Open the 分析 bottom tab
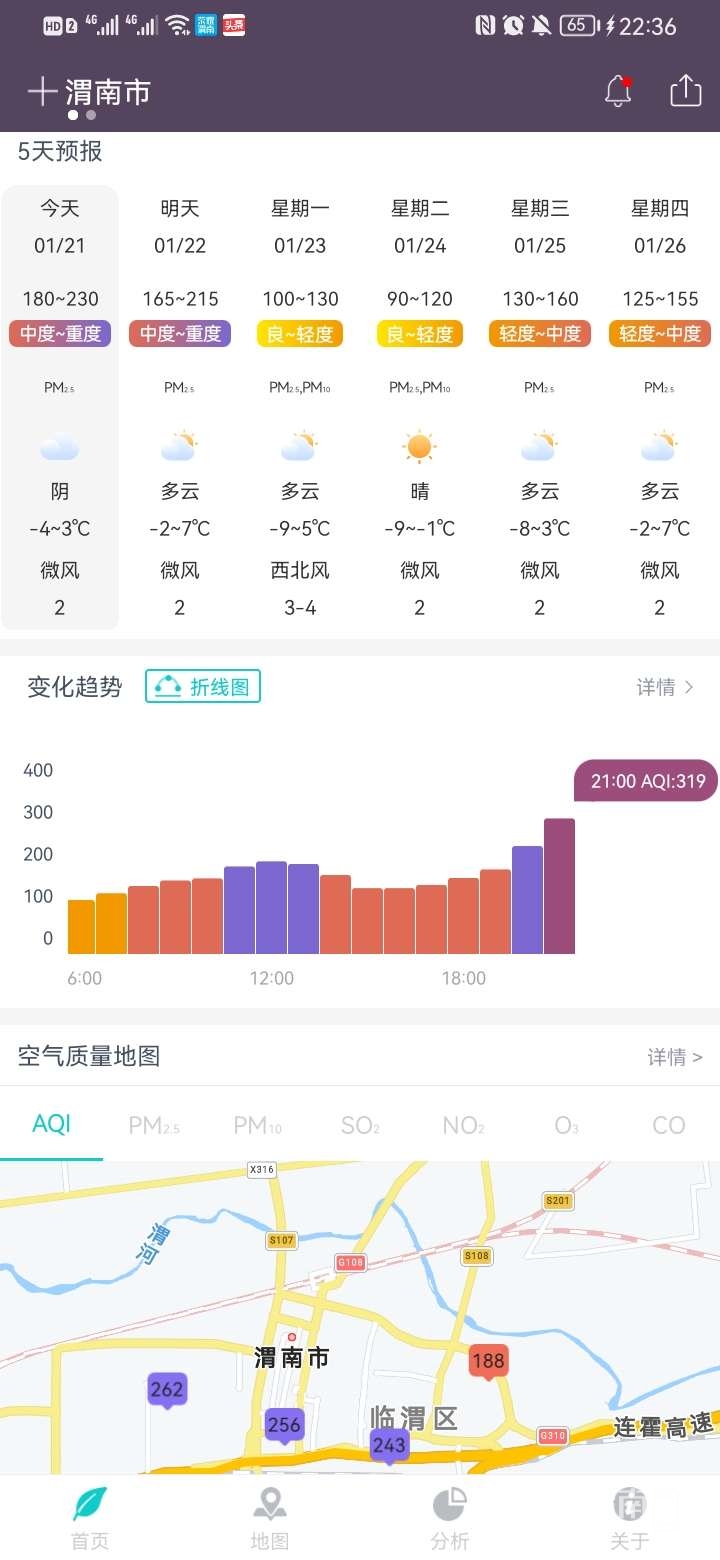 point(450,1517)
